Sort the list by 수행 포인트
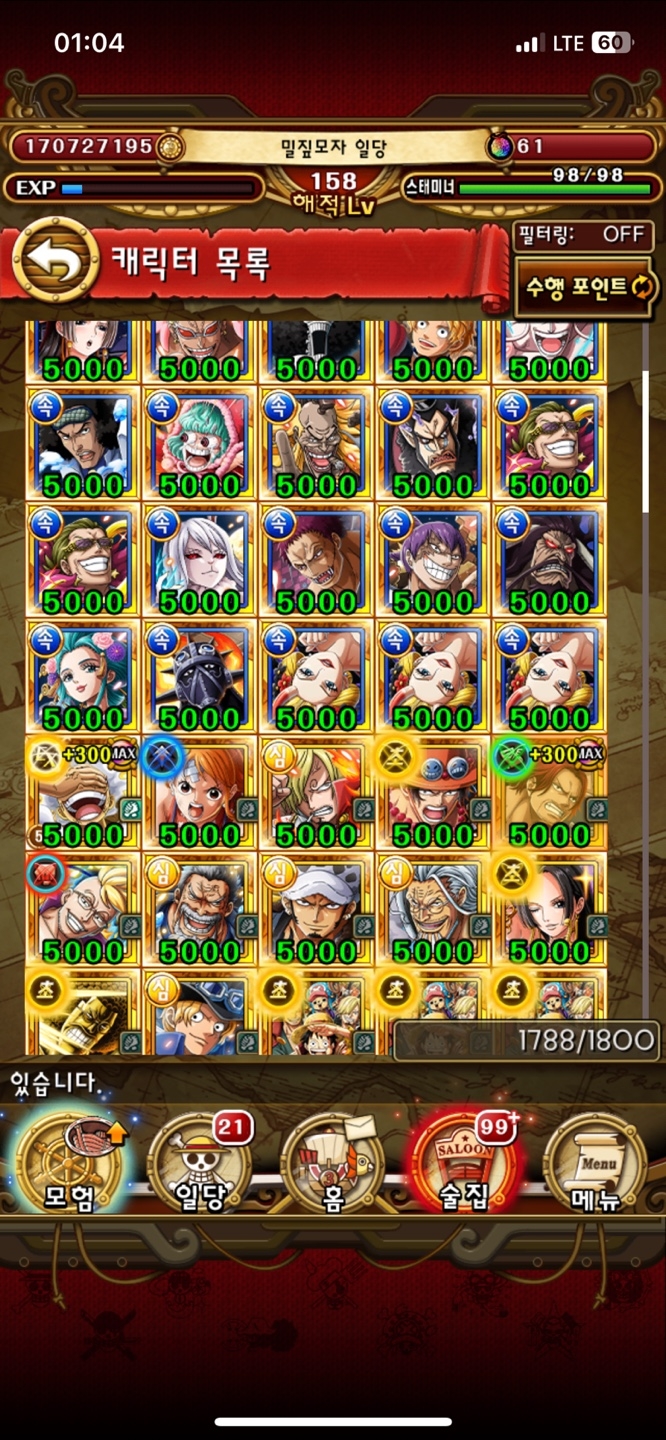Image resolution: width=666 pixels, height=1440 pixels. point(586,288)
